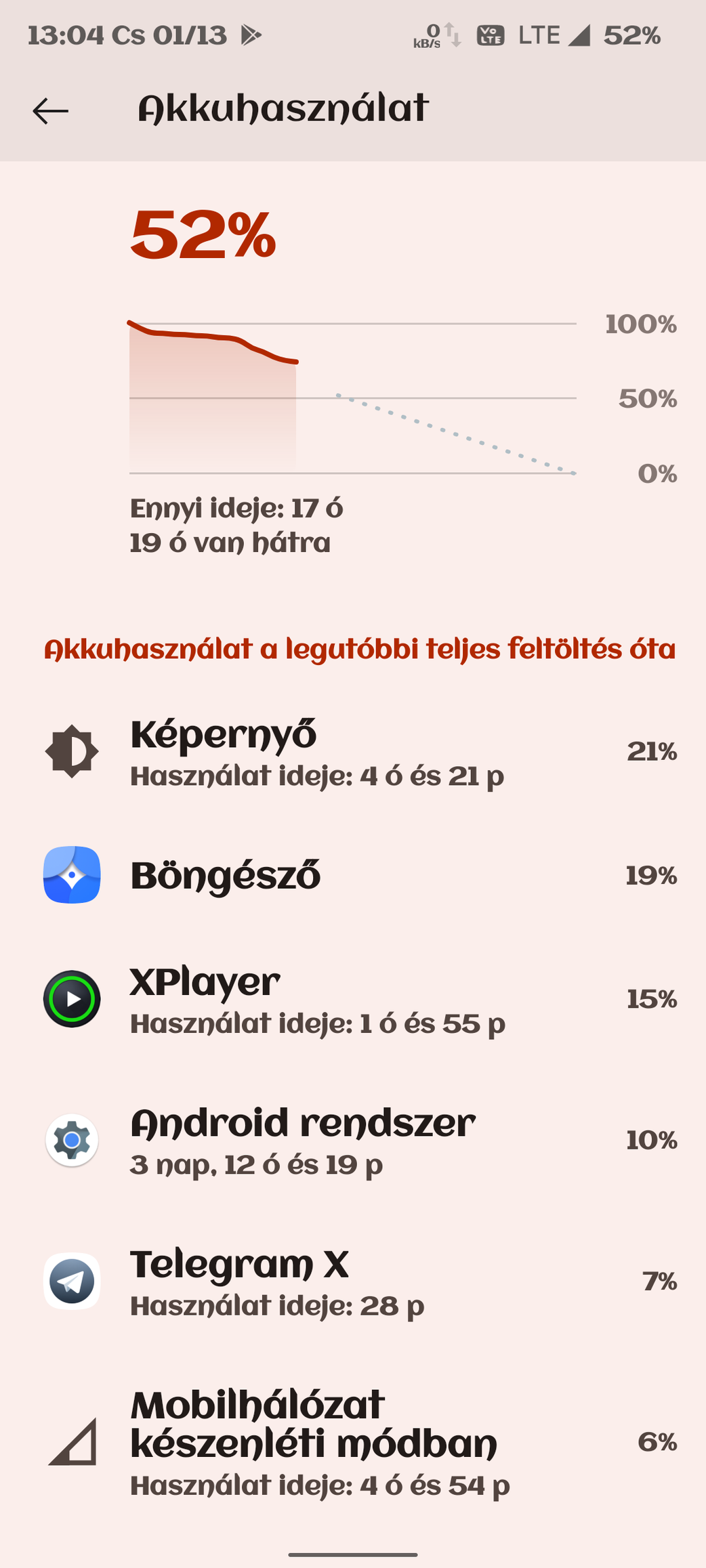706x1568 pixels.
Task: Open Böngésző battery usage details
Action: click(352, 876)
